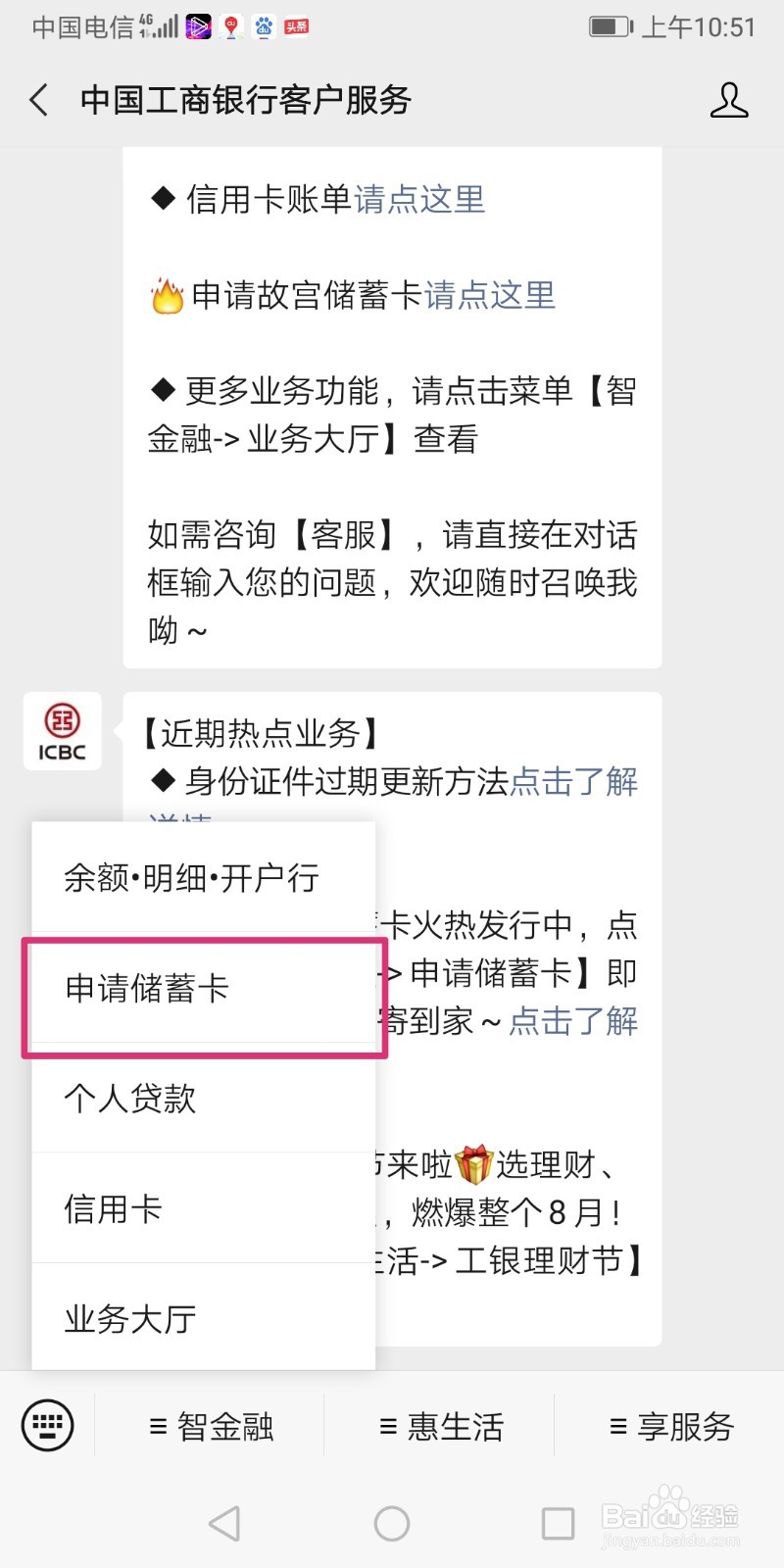Open the 智金融 bottom menu
The height and width of the screenshot is (1568, 784).
pos(209,1426)
